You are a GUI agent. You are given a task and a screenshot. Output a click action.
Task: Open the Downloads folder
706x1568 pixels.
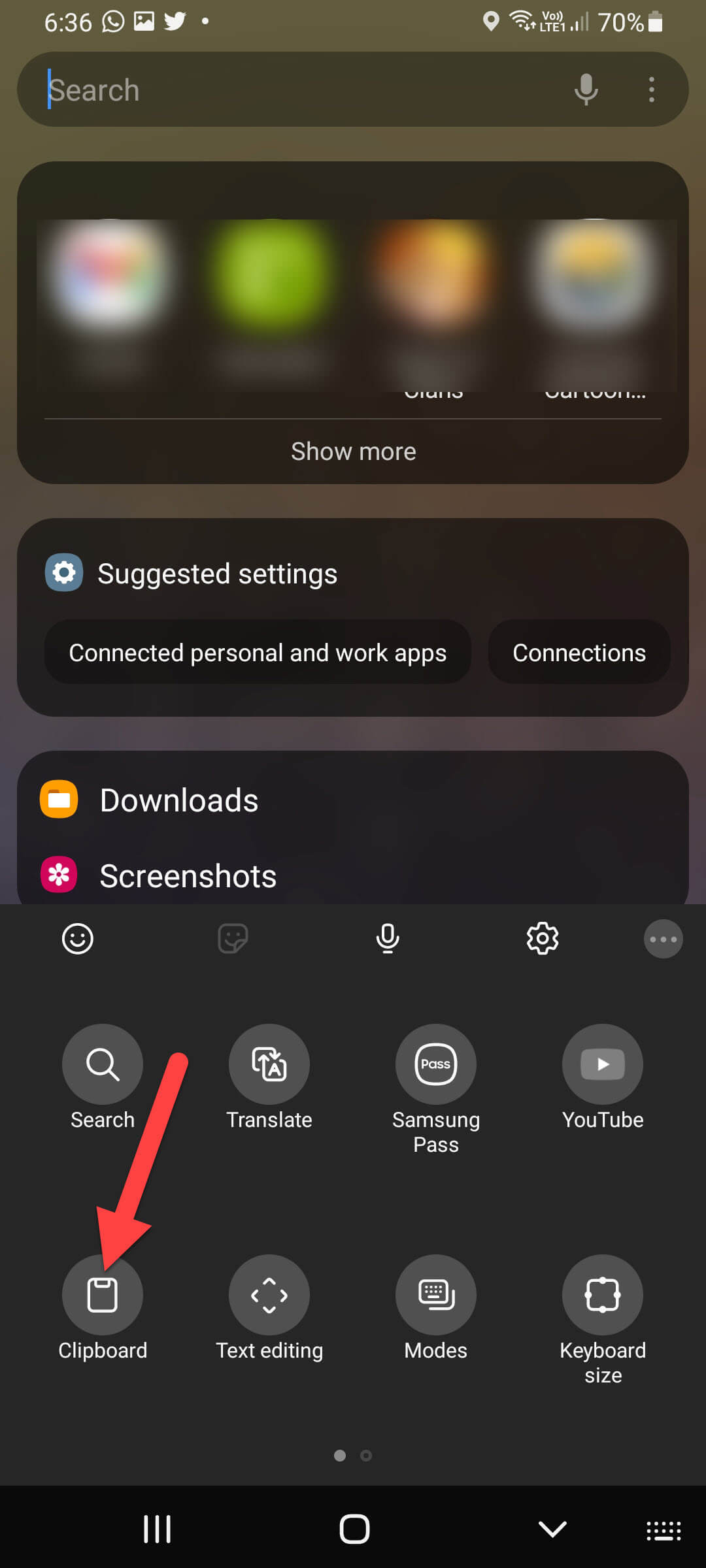[x=178, y=800]
